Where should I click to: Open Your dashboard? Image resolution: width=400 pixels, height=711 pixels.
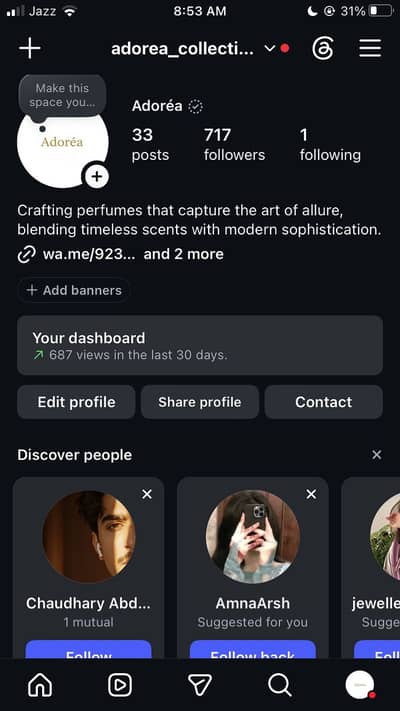[200, 345]
